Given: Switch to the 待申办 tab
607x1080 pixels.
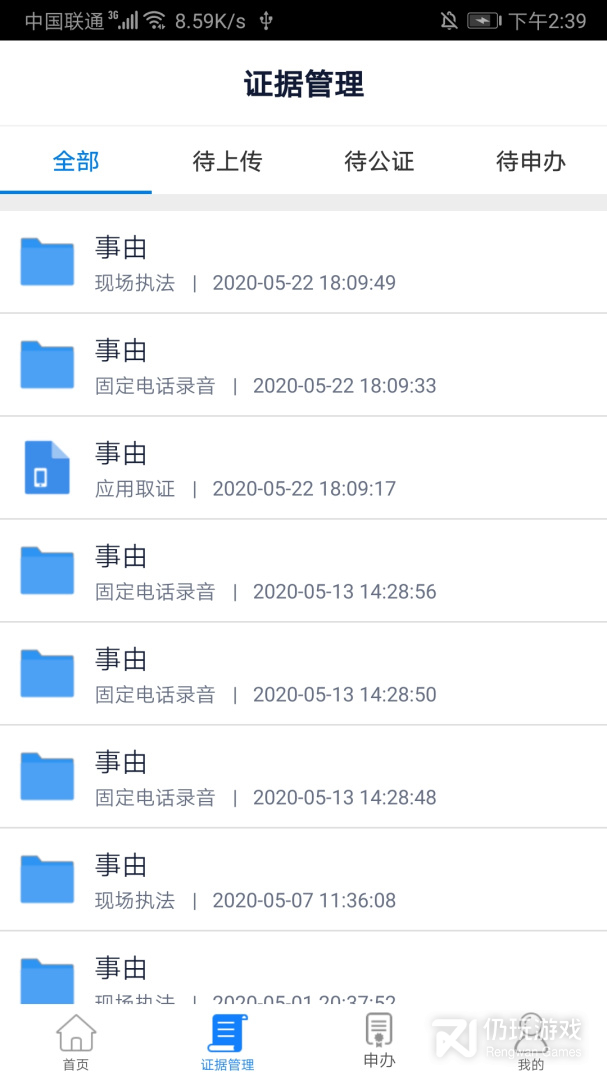Looking at the screenshot, I should [531, 162].
